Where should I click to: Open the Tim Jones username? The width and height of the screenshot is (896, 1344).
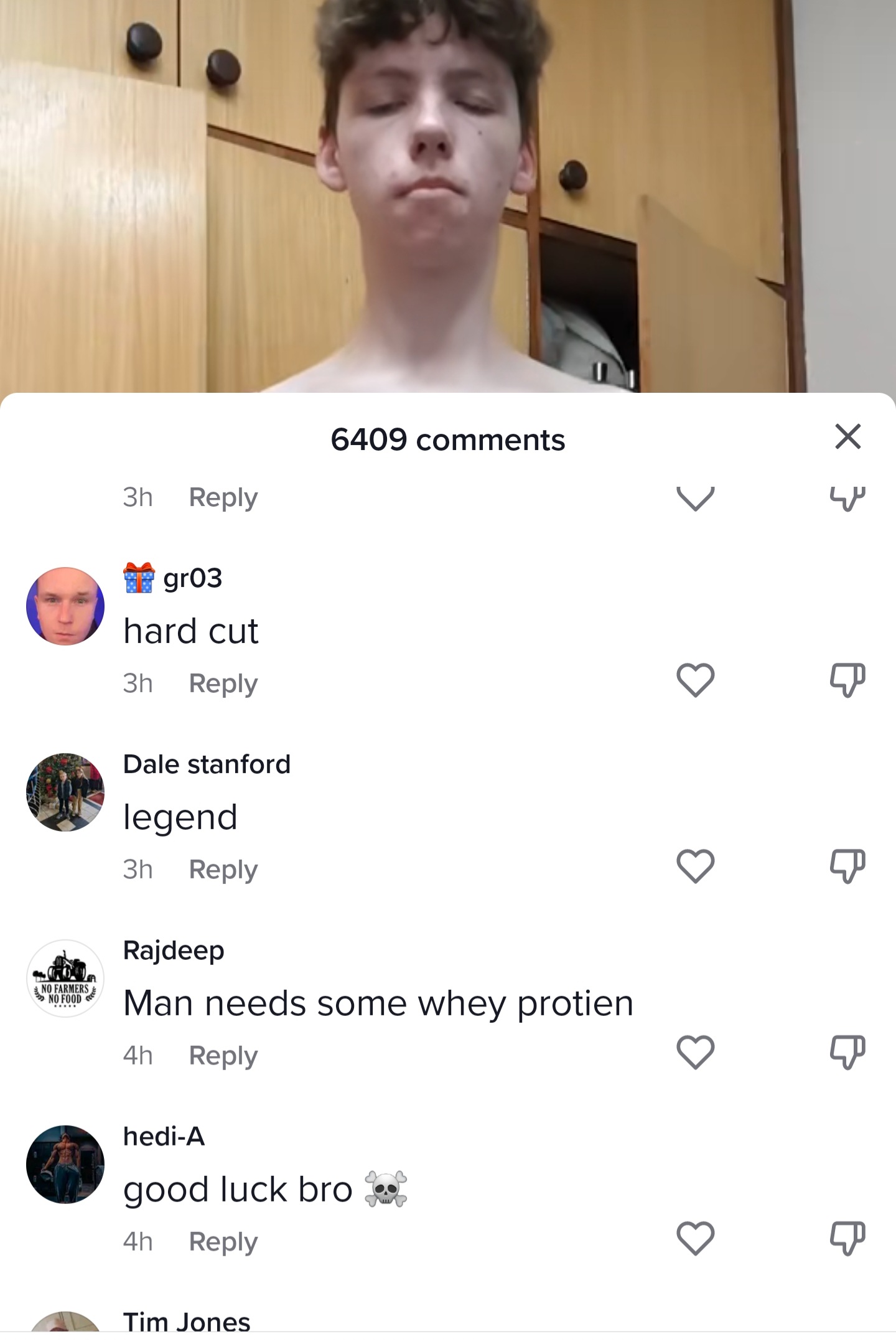(x=187, y=1321)
